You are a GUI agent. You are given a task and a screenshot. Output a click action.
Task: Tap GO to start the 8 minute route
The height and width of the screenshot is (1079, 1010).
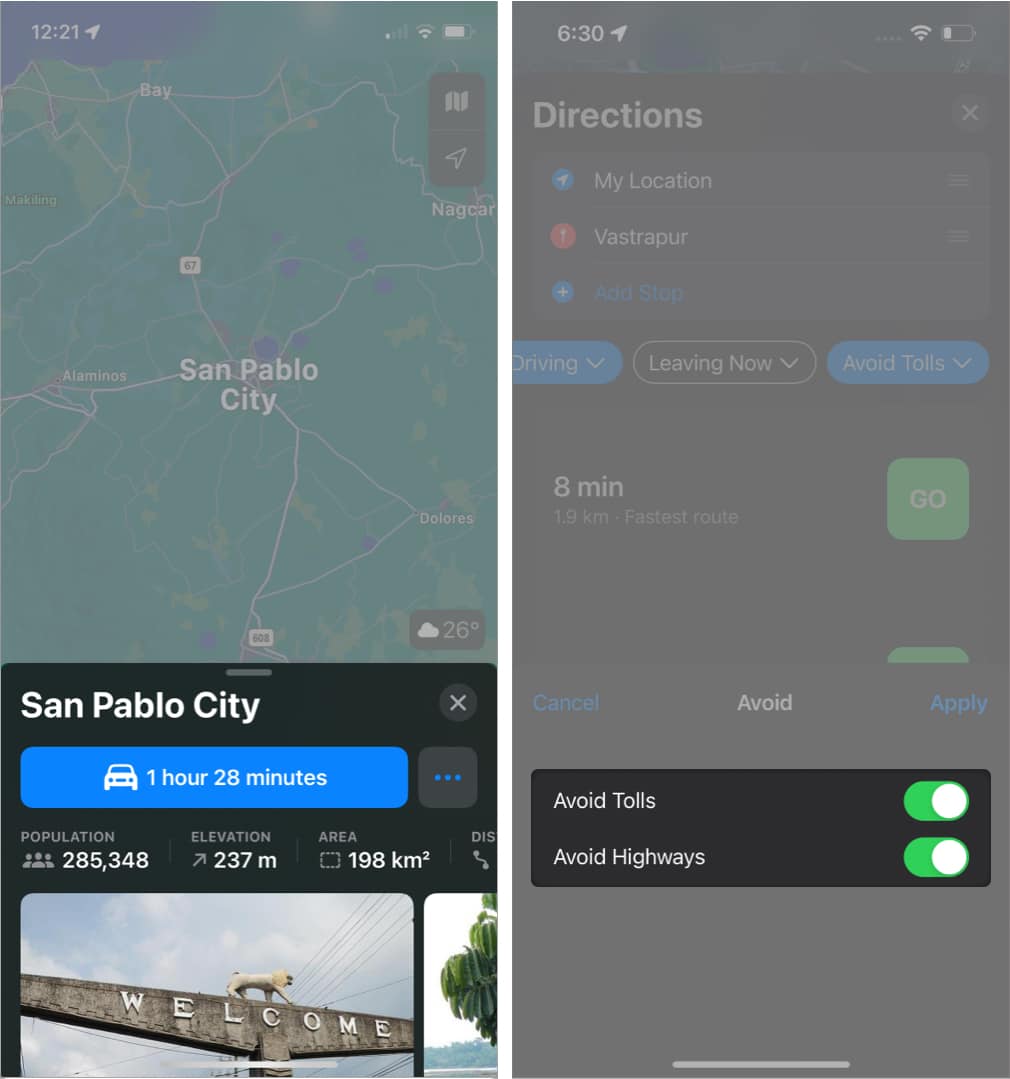(x=927, y=499)
